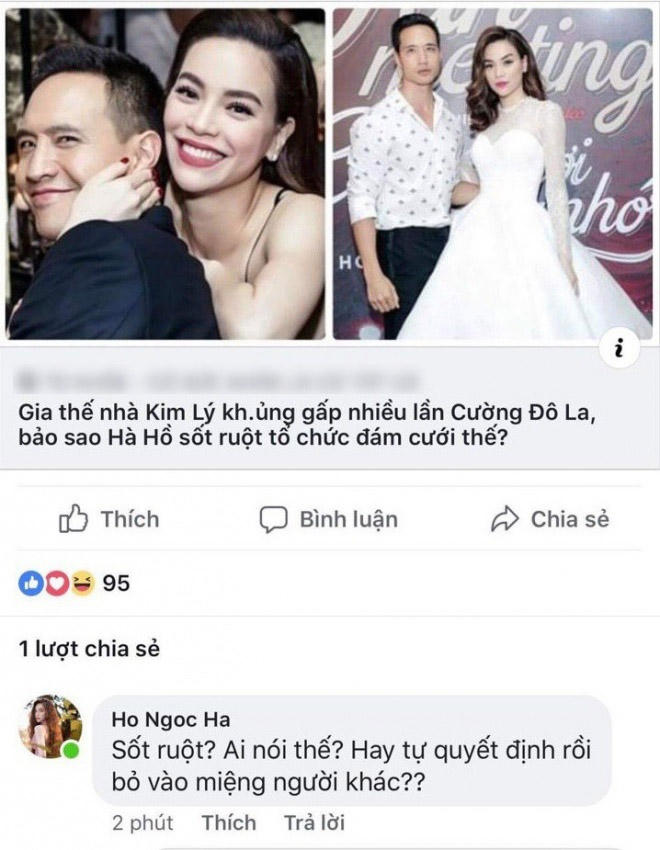Viewport: 660px width, 850px height.
Task: Open Ho Ngoc Ha's profile picture
Action: tap(48, 726)
